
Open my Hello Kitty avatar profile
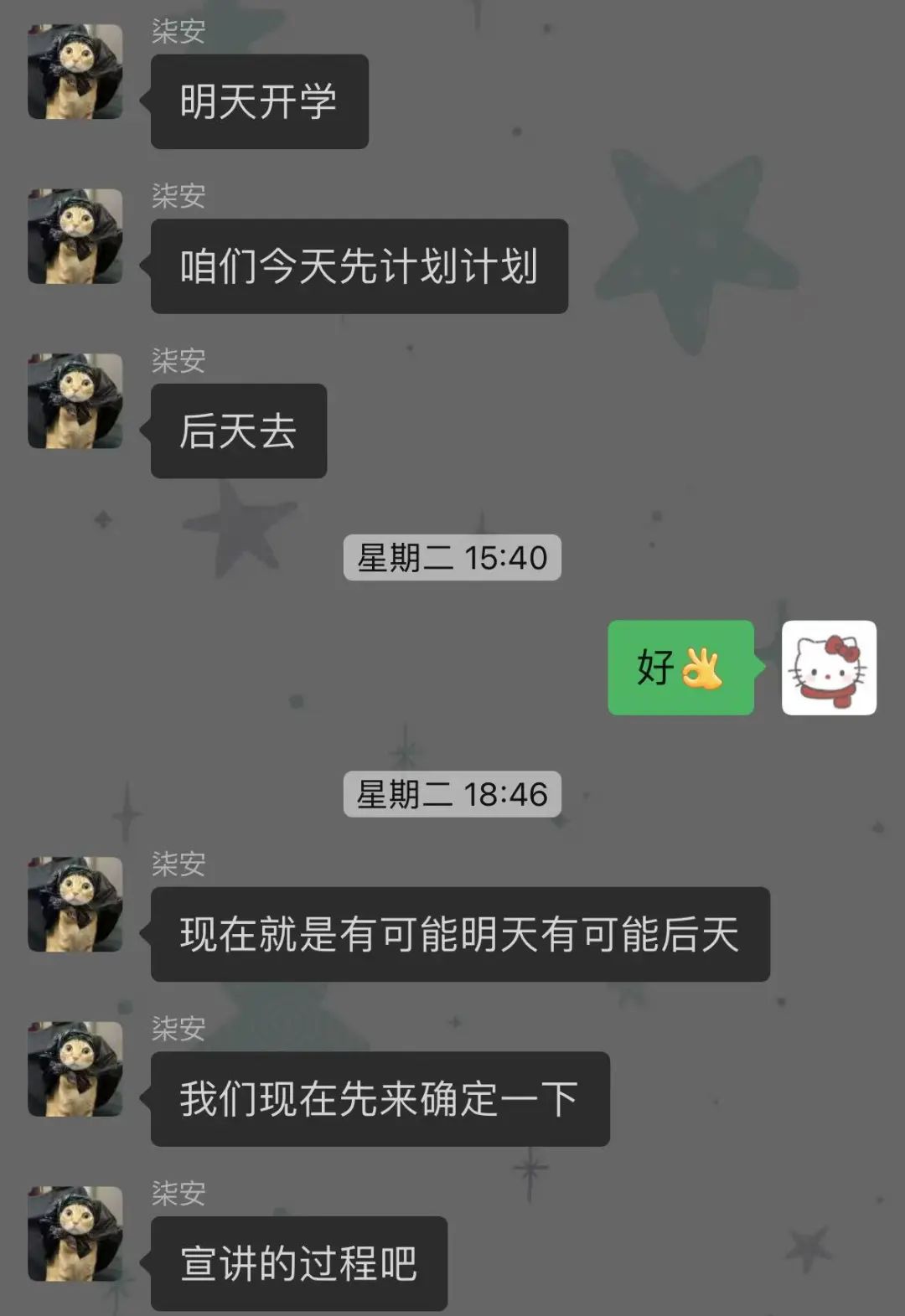pyautogui.click(x=829, y=668)
